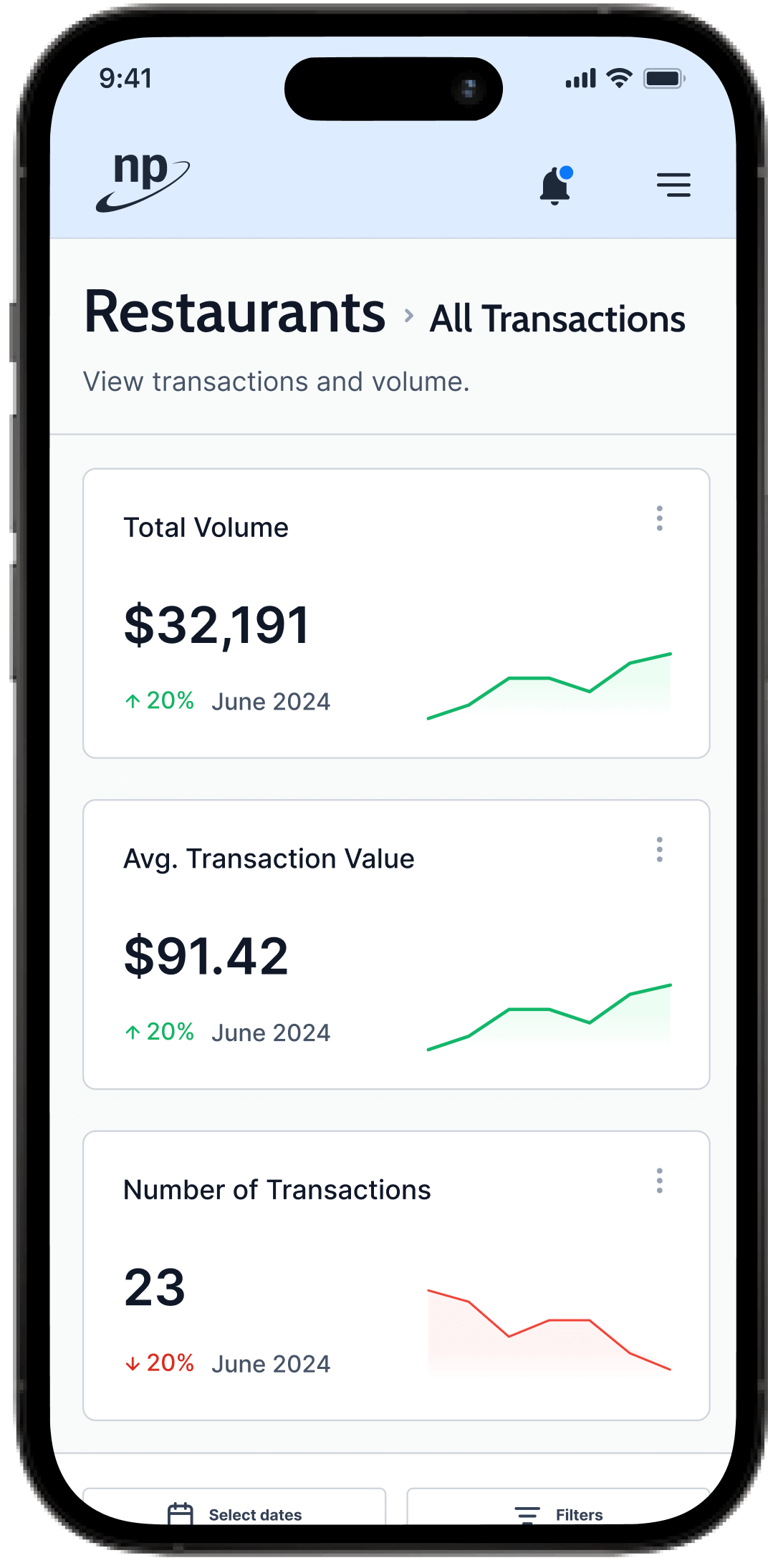The width and height of the screenshot is (768, 1568).
Task: View the Total Volume card
Action: pyautogui.click(x=396, y=614)
